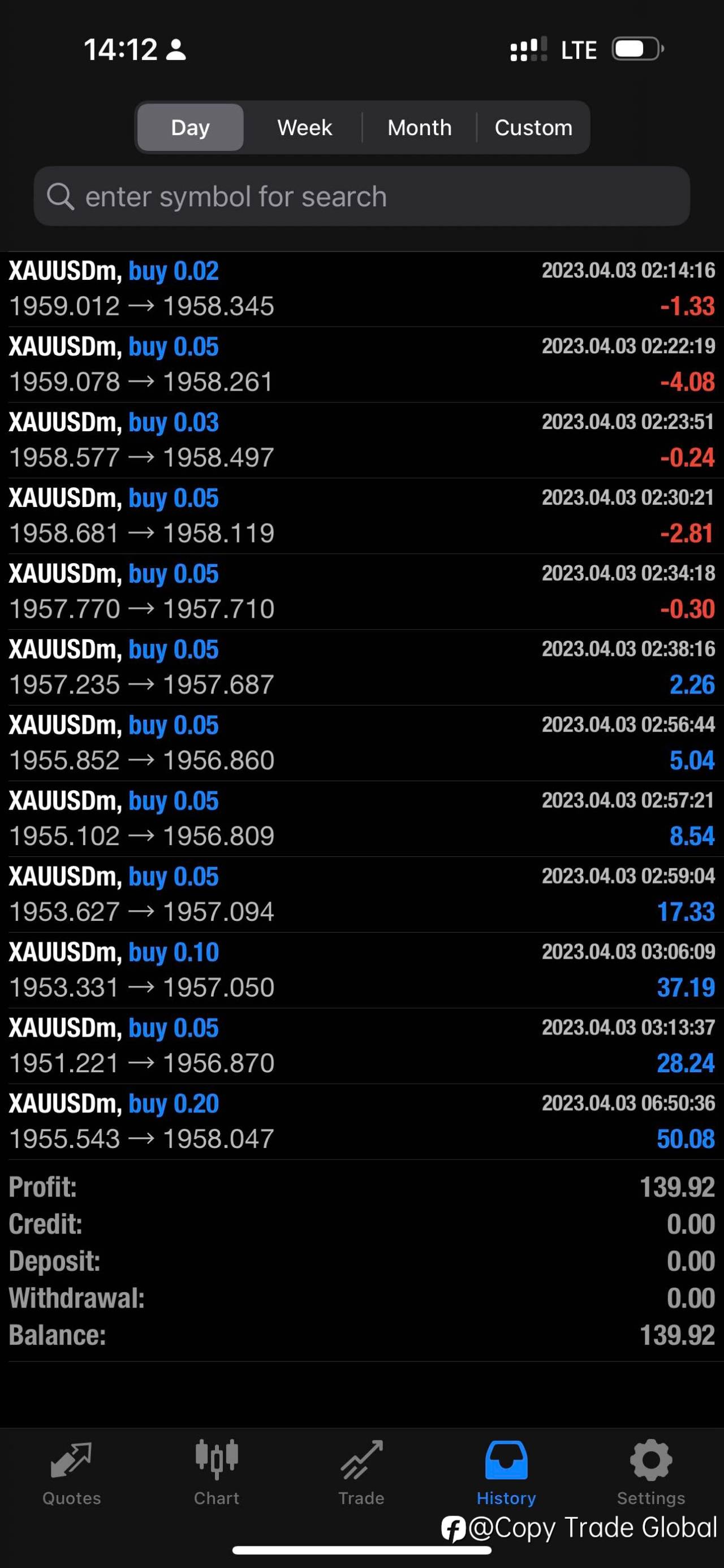724x1568 pixels.
Task: Select the Day period filter
Action: click(x=190, y=127)
